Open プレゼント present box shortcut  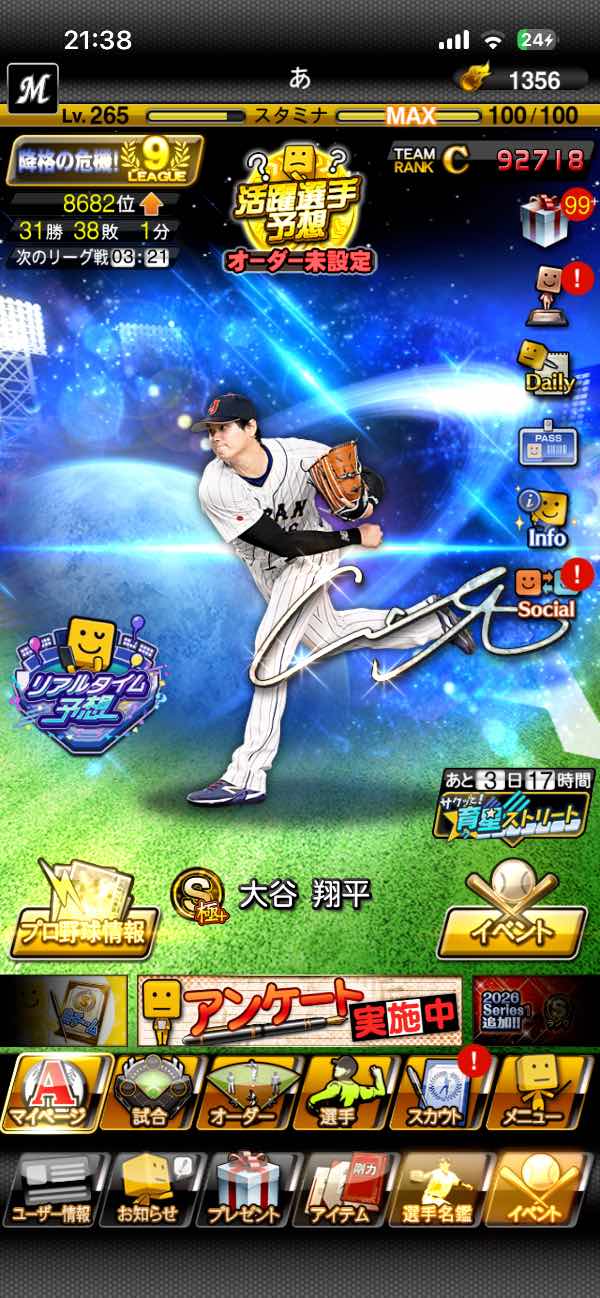246,1190
